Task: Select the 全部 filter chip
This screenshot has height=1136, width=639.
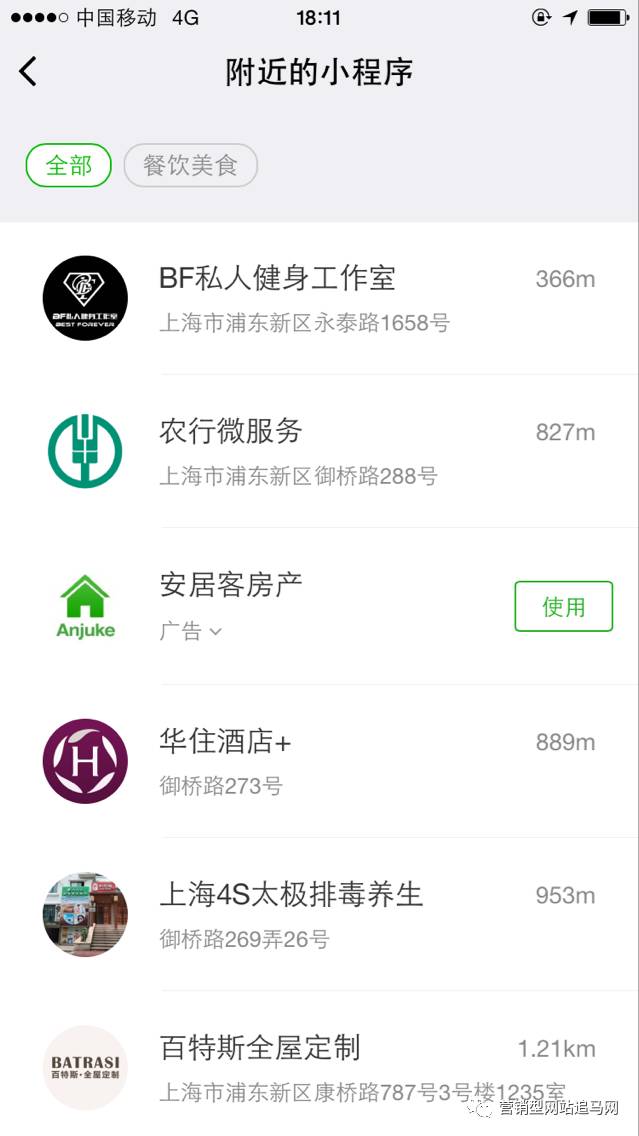Action: (69, 165)
